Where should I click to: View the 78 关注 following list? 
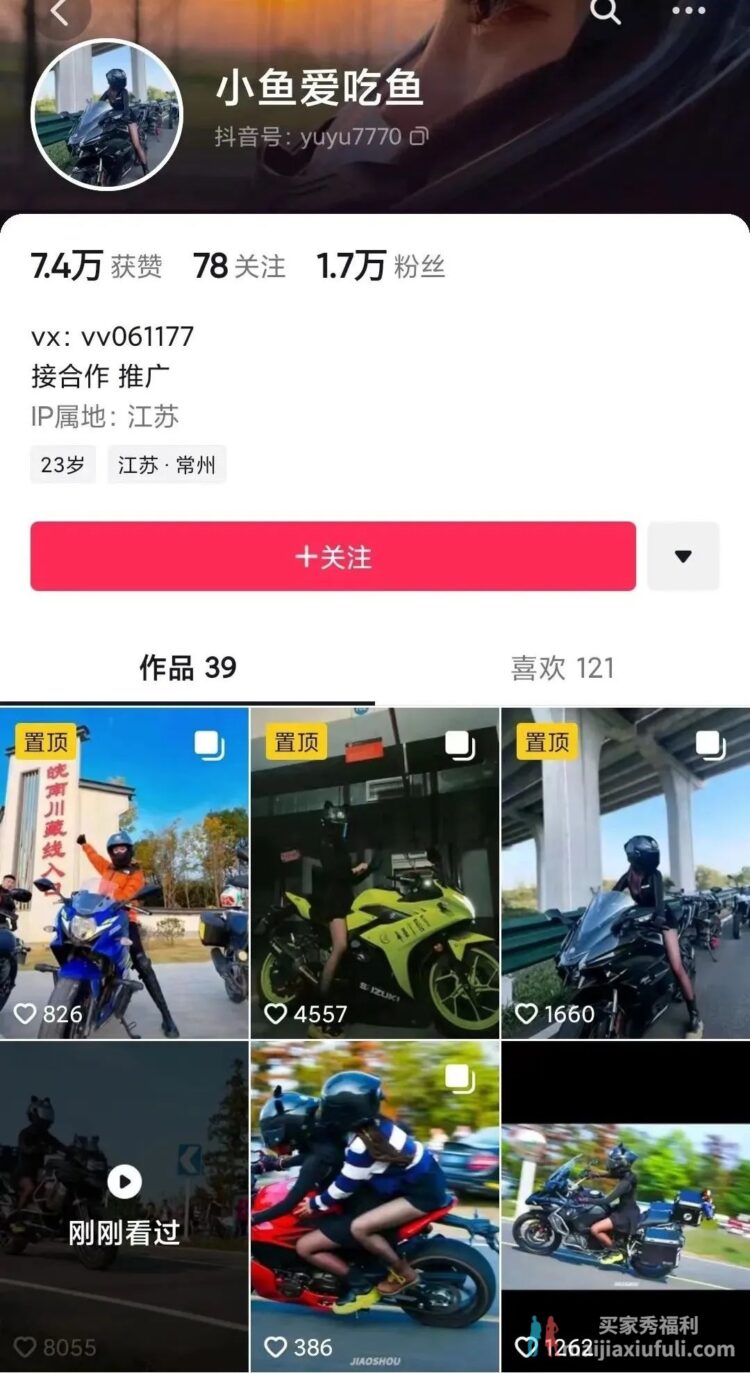239,266
